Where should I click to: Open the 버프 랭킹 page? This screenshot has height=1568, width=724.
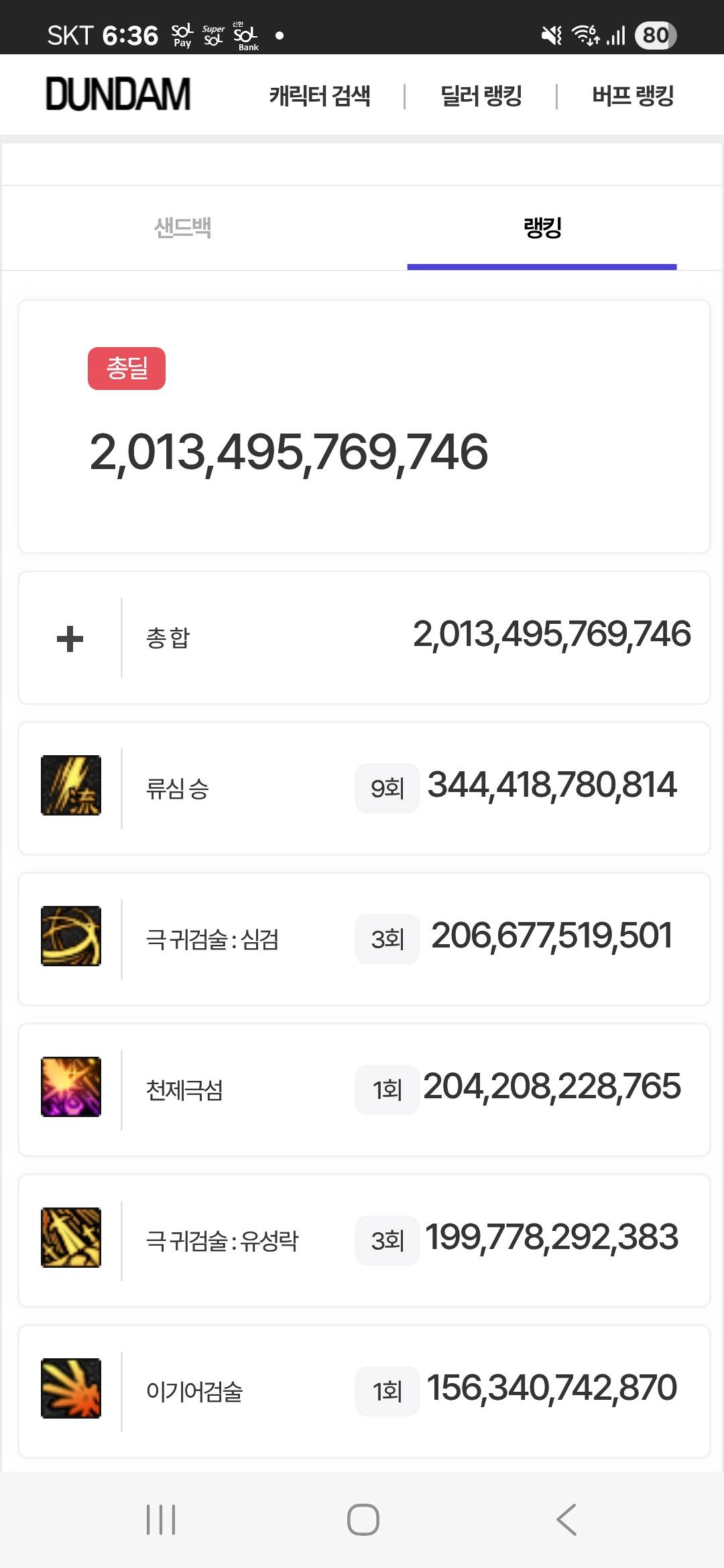633,96
